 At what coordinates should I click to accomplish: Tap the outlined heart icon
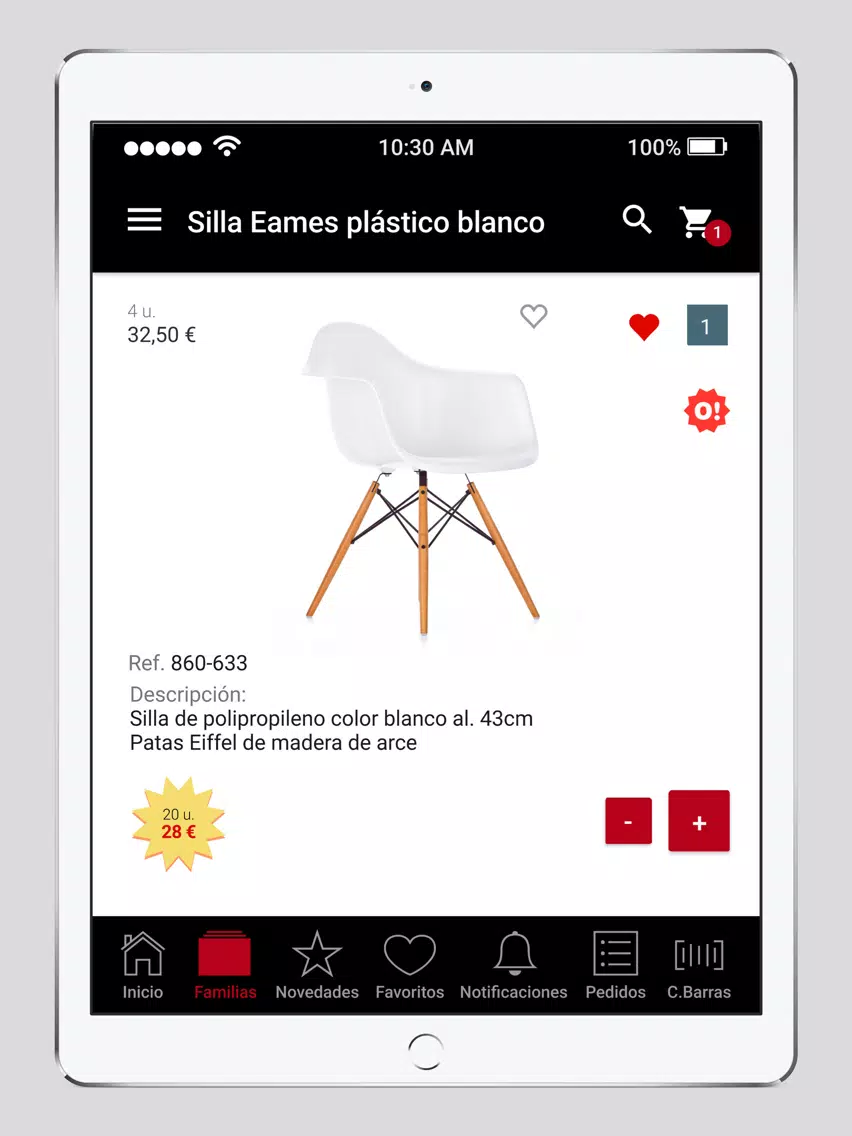(x=534, y=316)
